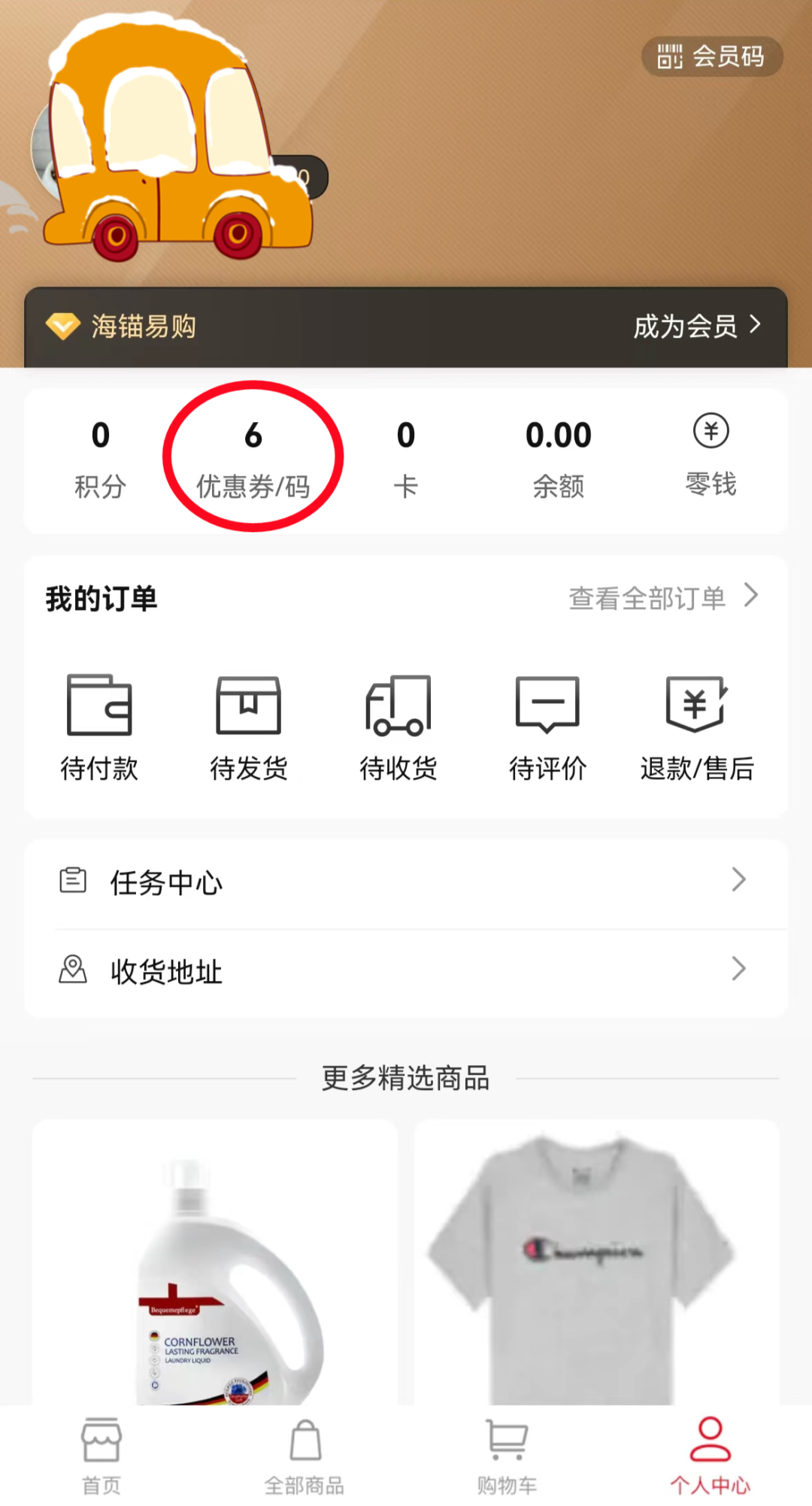Open the Champion grey T-shirt product
Image resolution: width=812 pixels, height=1506 pixels.
pos(597,1271)
